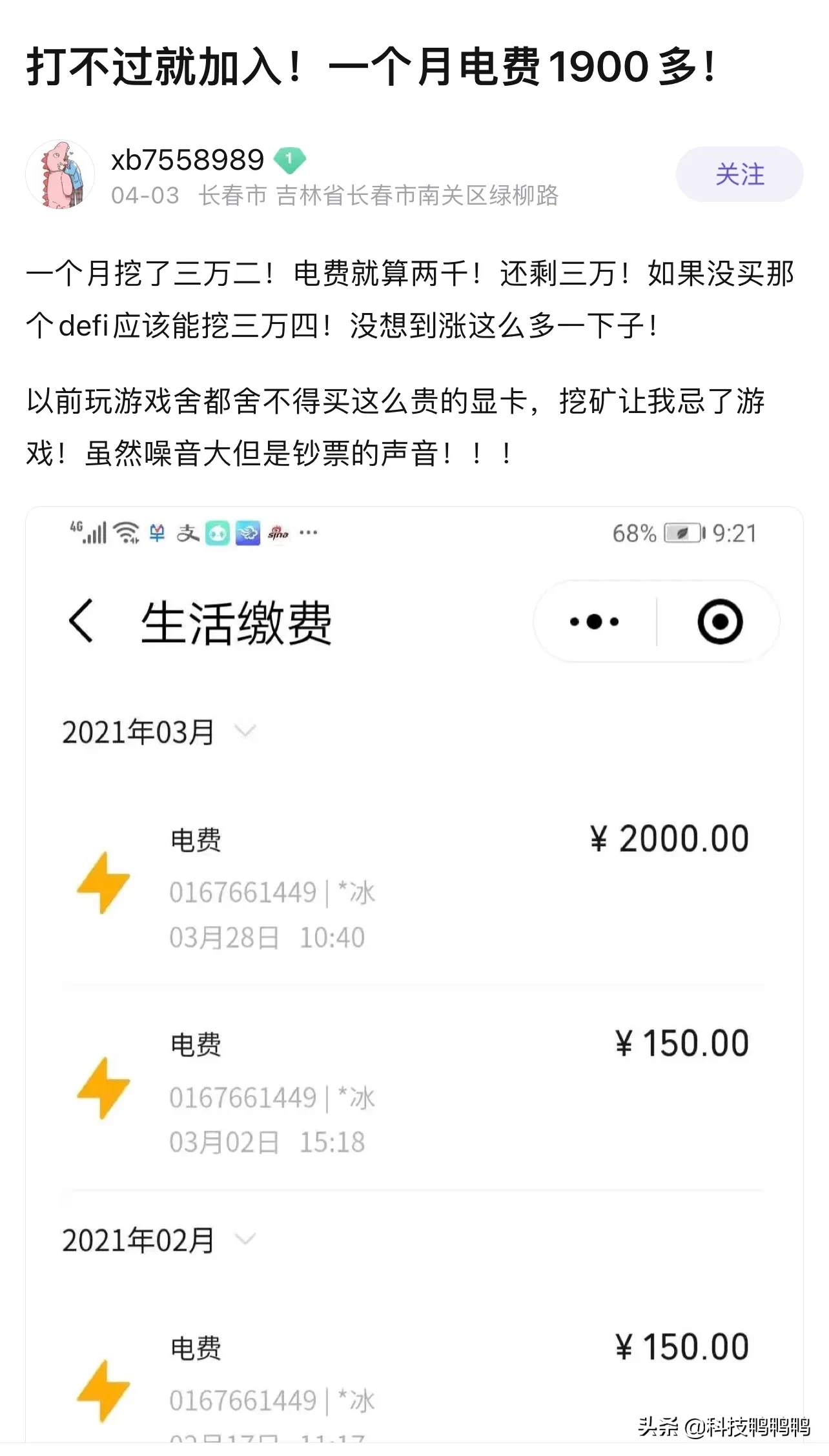This screenshot has height=1456, width=829.
Task: Open the profile avatar of xb7558989
Action: point(60,175)
